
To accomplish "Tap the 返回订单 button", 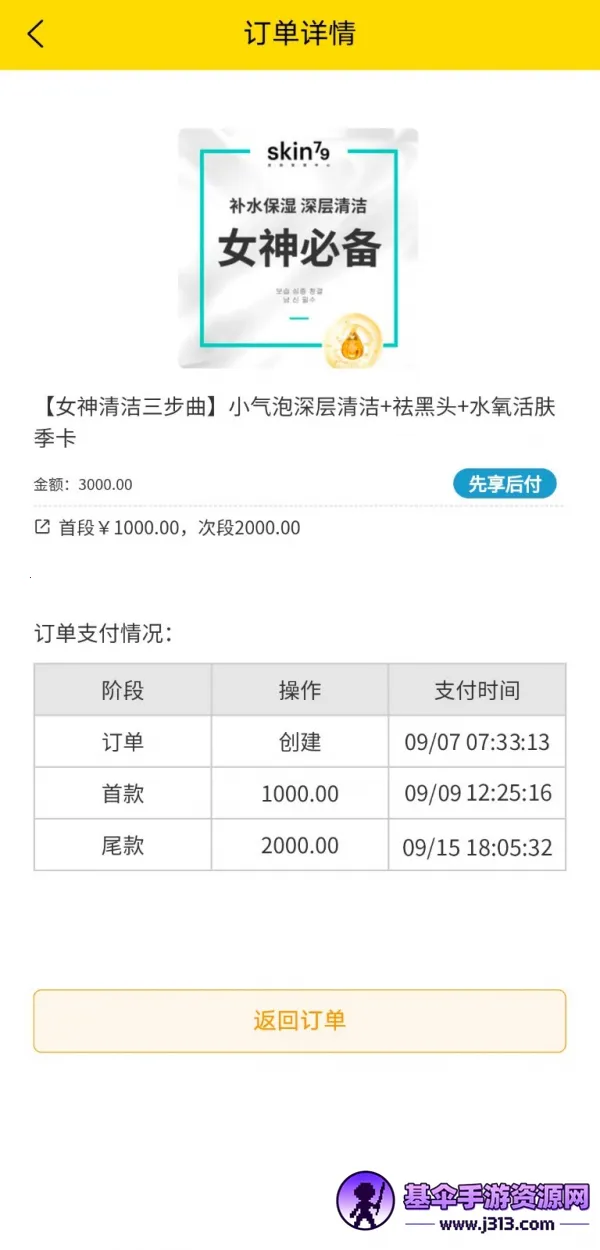I will pyautogui.click(x=300, y=1021).
